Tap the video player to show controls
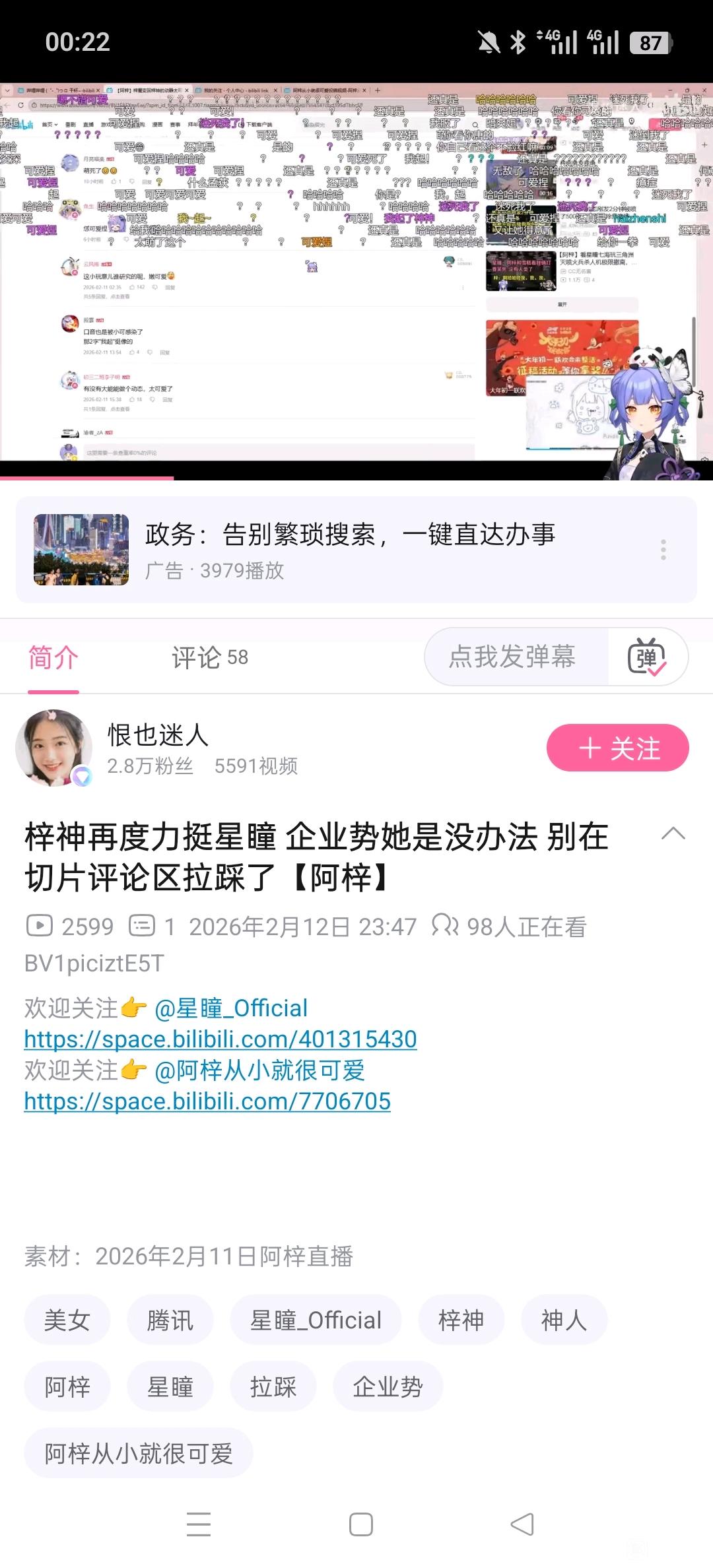This screenshot has width=713, height=1568. tap(356, 277)
